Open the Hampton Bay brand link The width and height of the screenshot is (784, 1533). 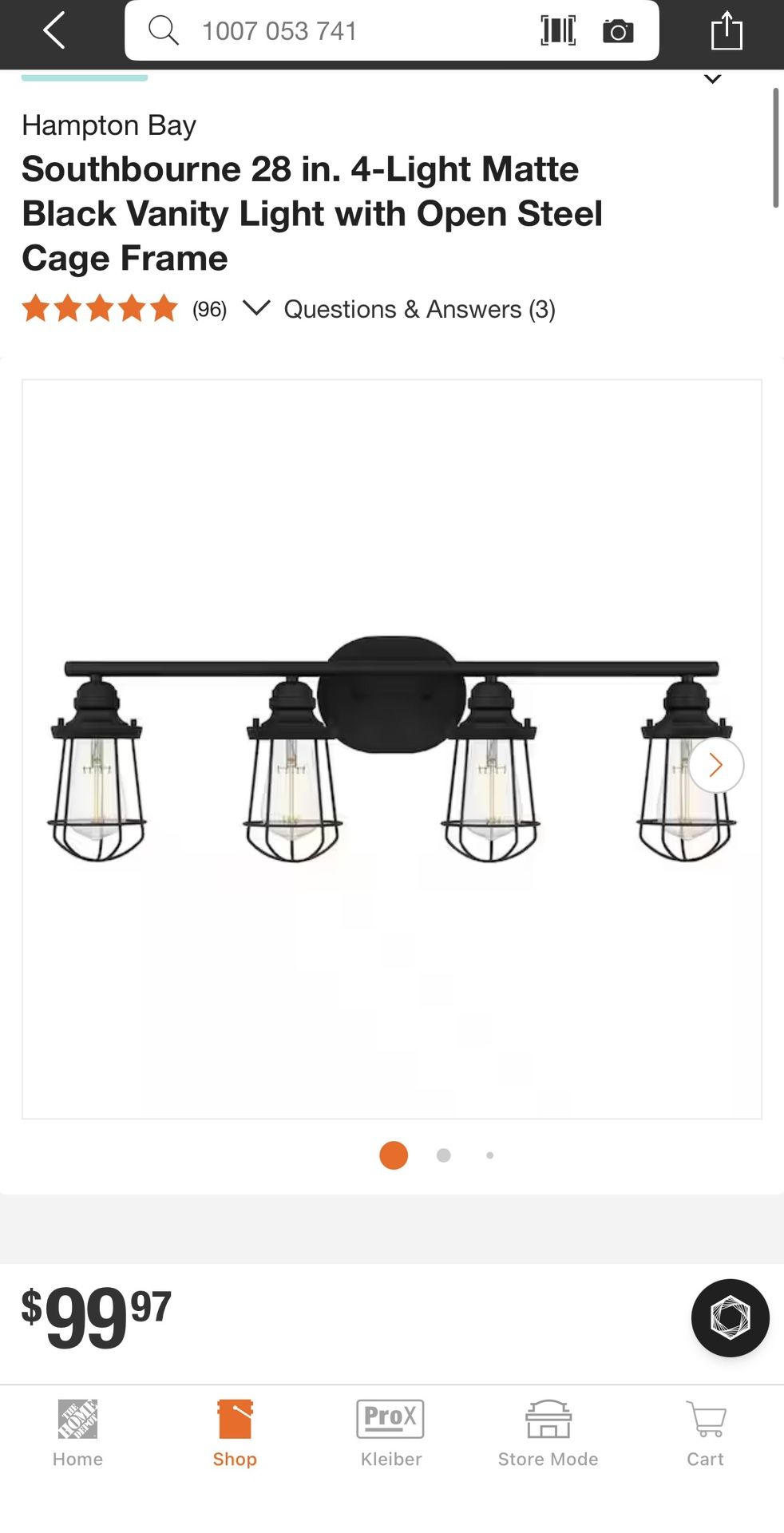(109, 125)
